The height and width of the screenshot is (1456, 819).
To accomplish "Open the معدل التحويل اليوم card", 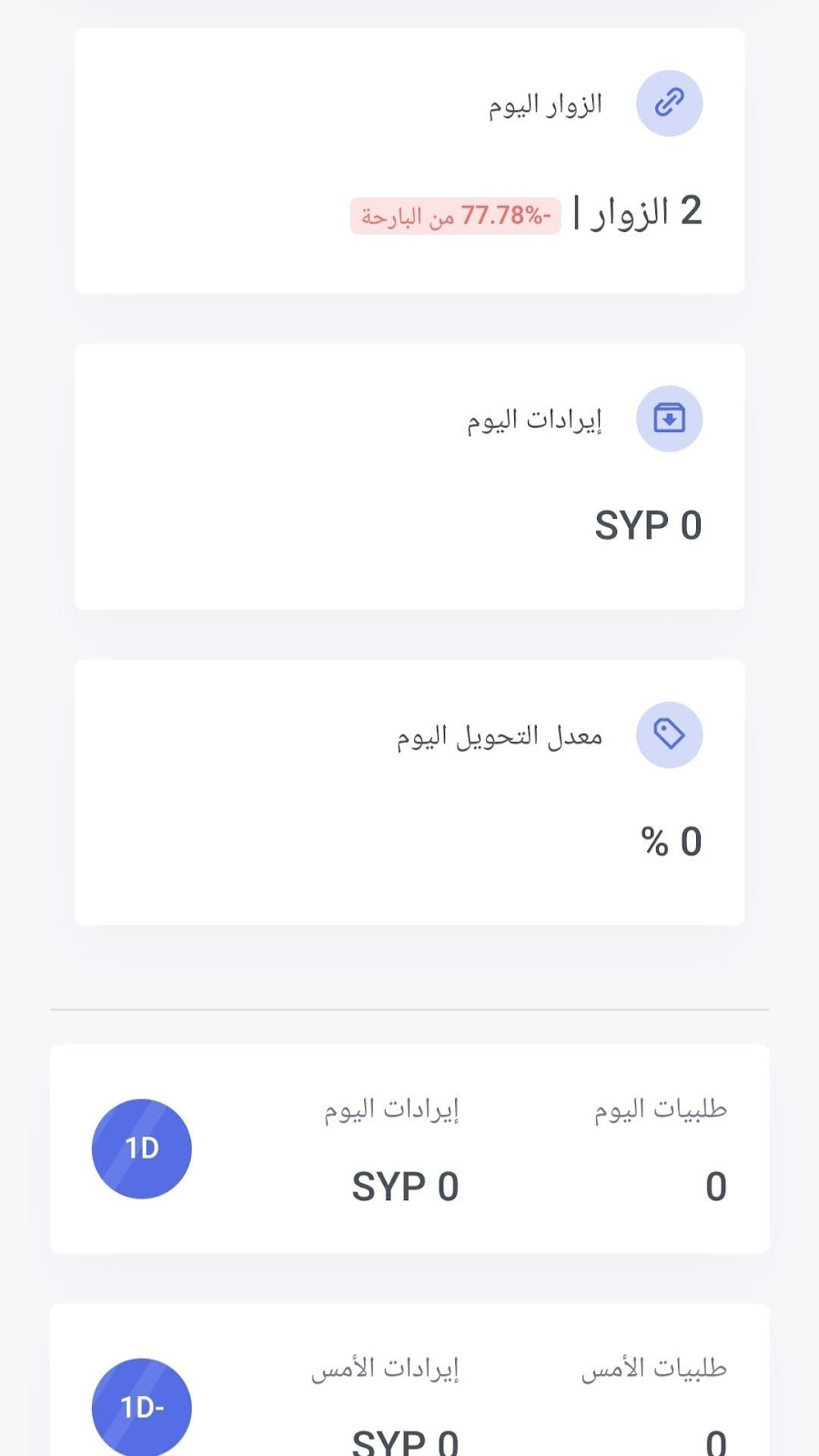I will point(409,792).
